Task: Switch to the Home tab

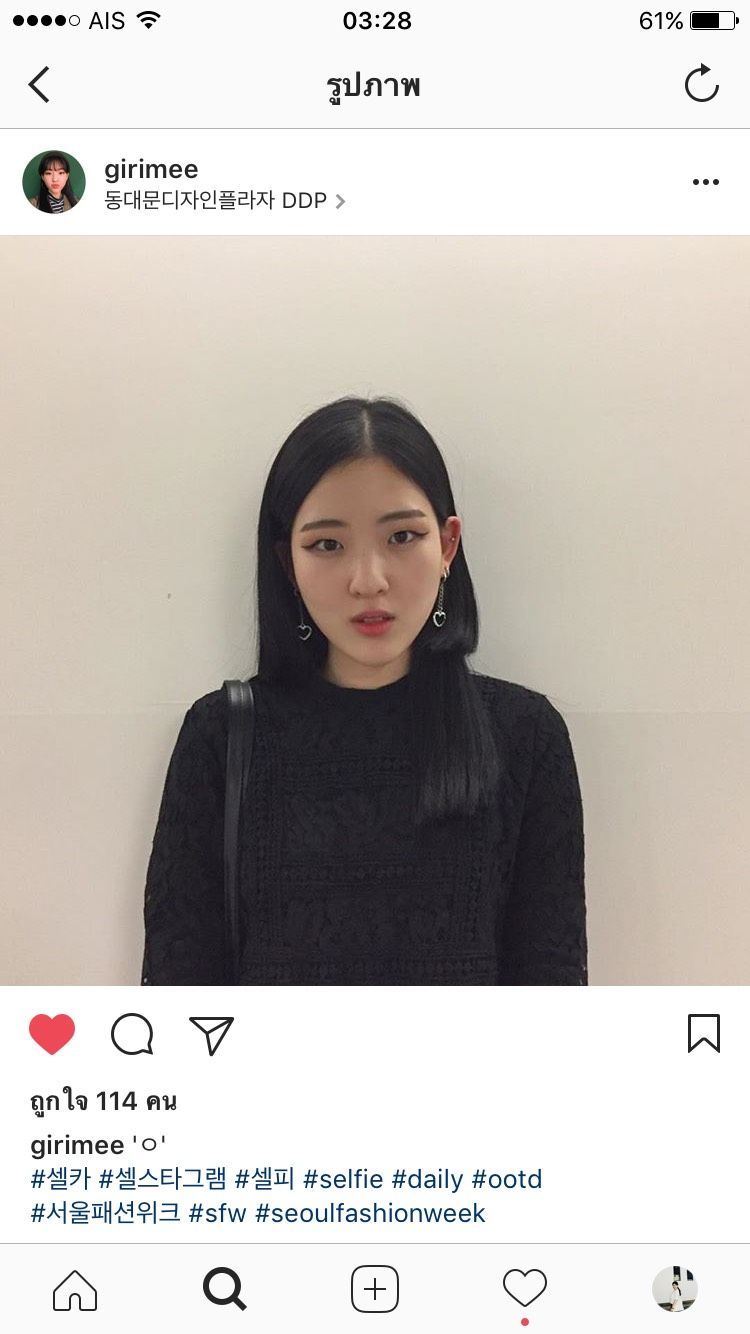Action: pyautogui.click(x=75, y=1290)
